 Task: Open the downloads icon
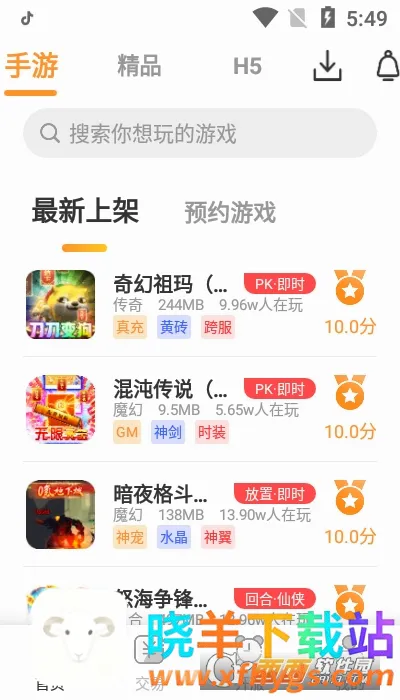click(327, 66)
